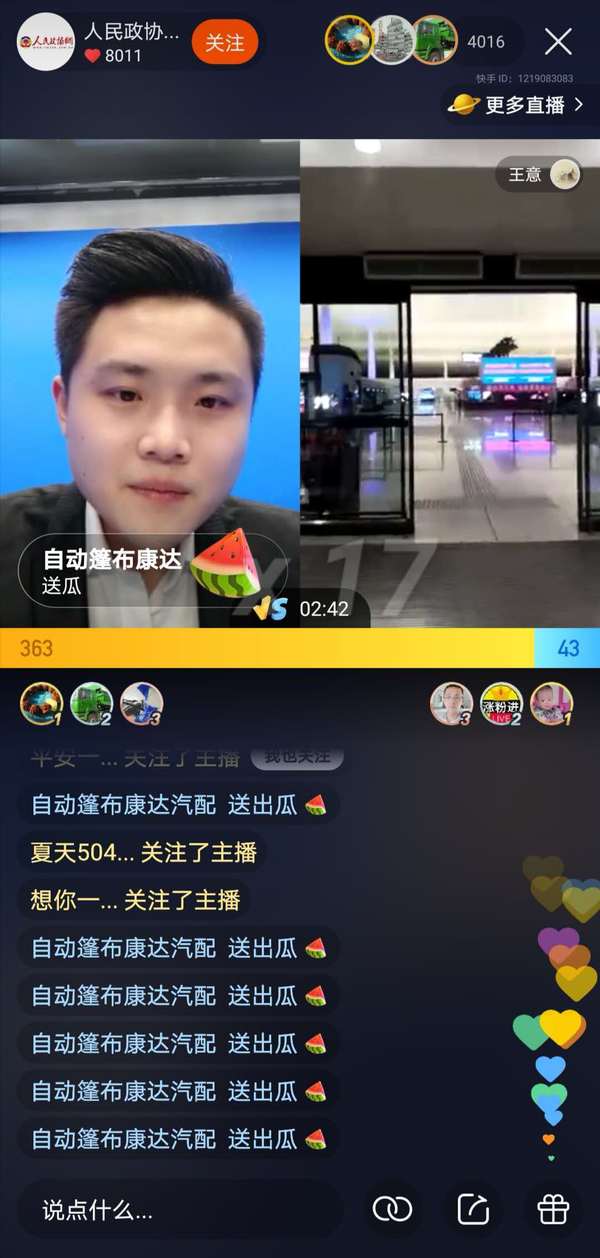View the 4016 audience list
Viewport: 600px width, 1258px height.
[x=486, y=42]
